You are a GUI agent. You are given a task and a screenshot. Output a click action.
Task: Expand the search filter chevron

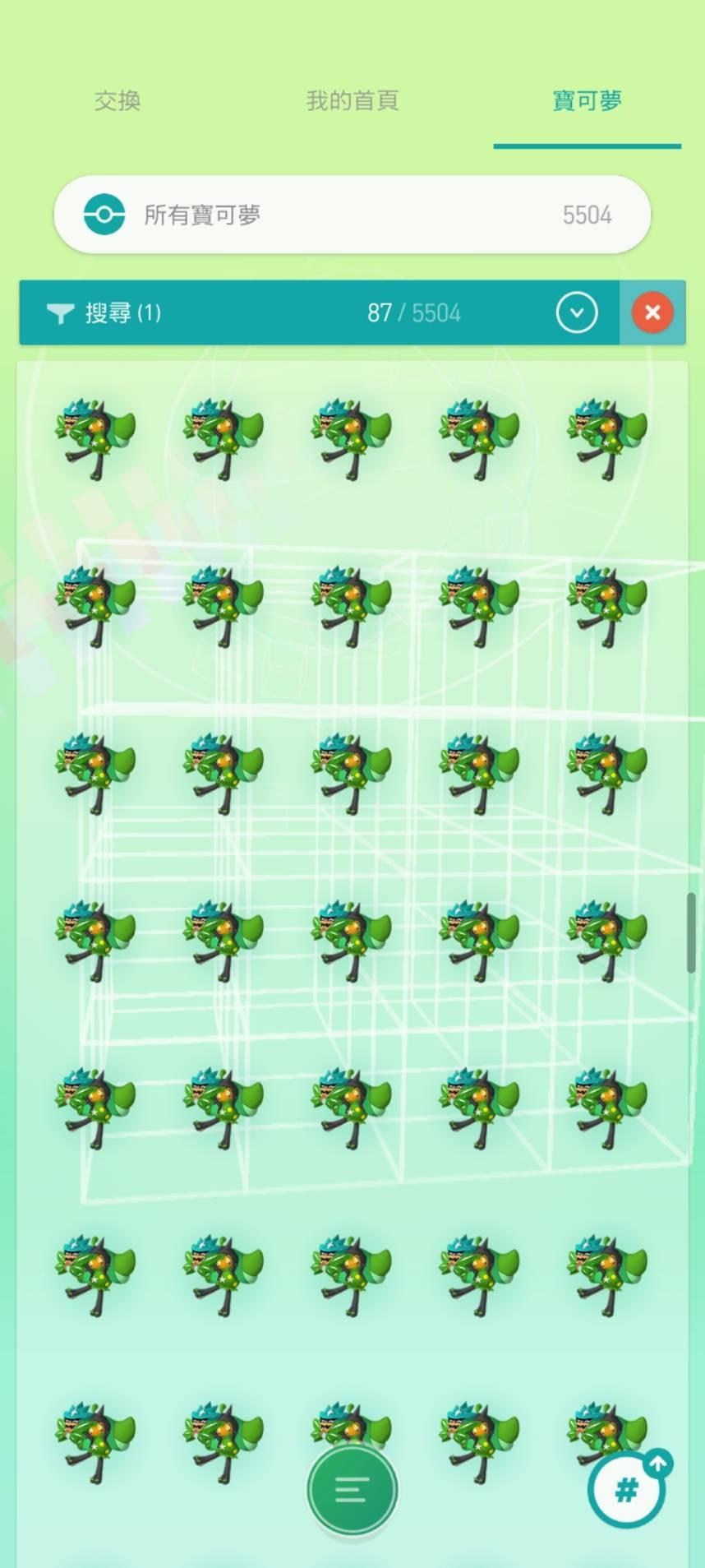576,312
